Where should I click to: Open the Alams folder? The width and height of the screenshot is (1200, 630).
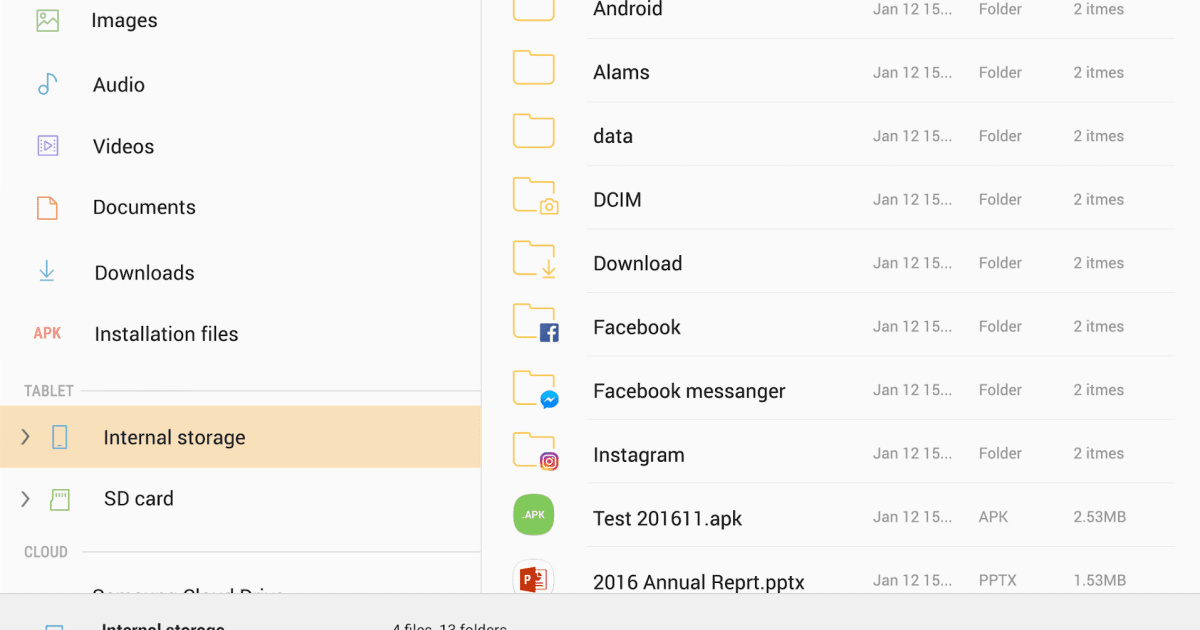pos(840,72)
